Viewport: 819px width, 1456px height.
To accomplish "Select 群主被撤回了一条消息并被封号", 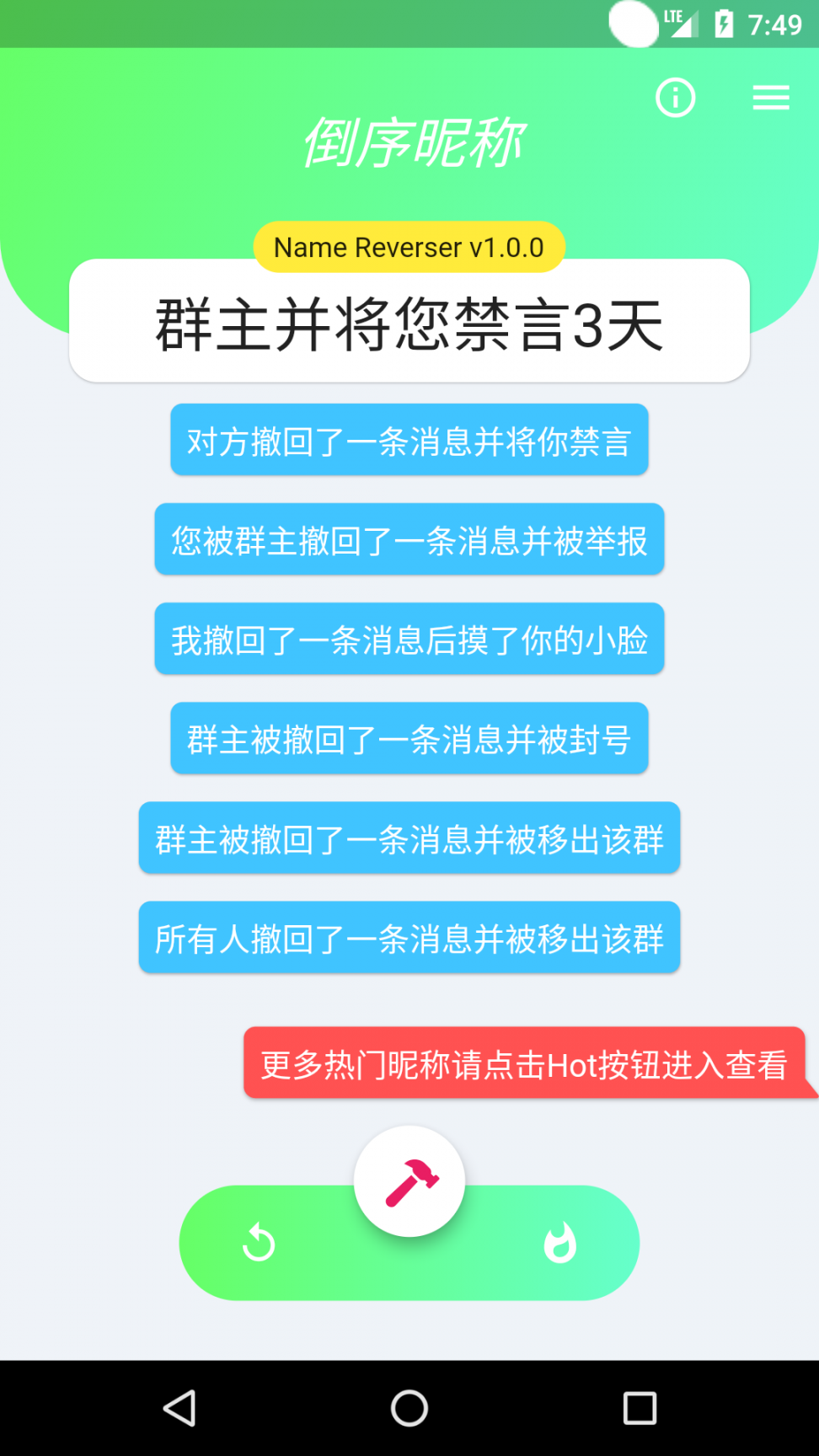I will (x=409, y=739).
